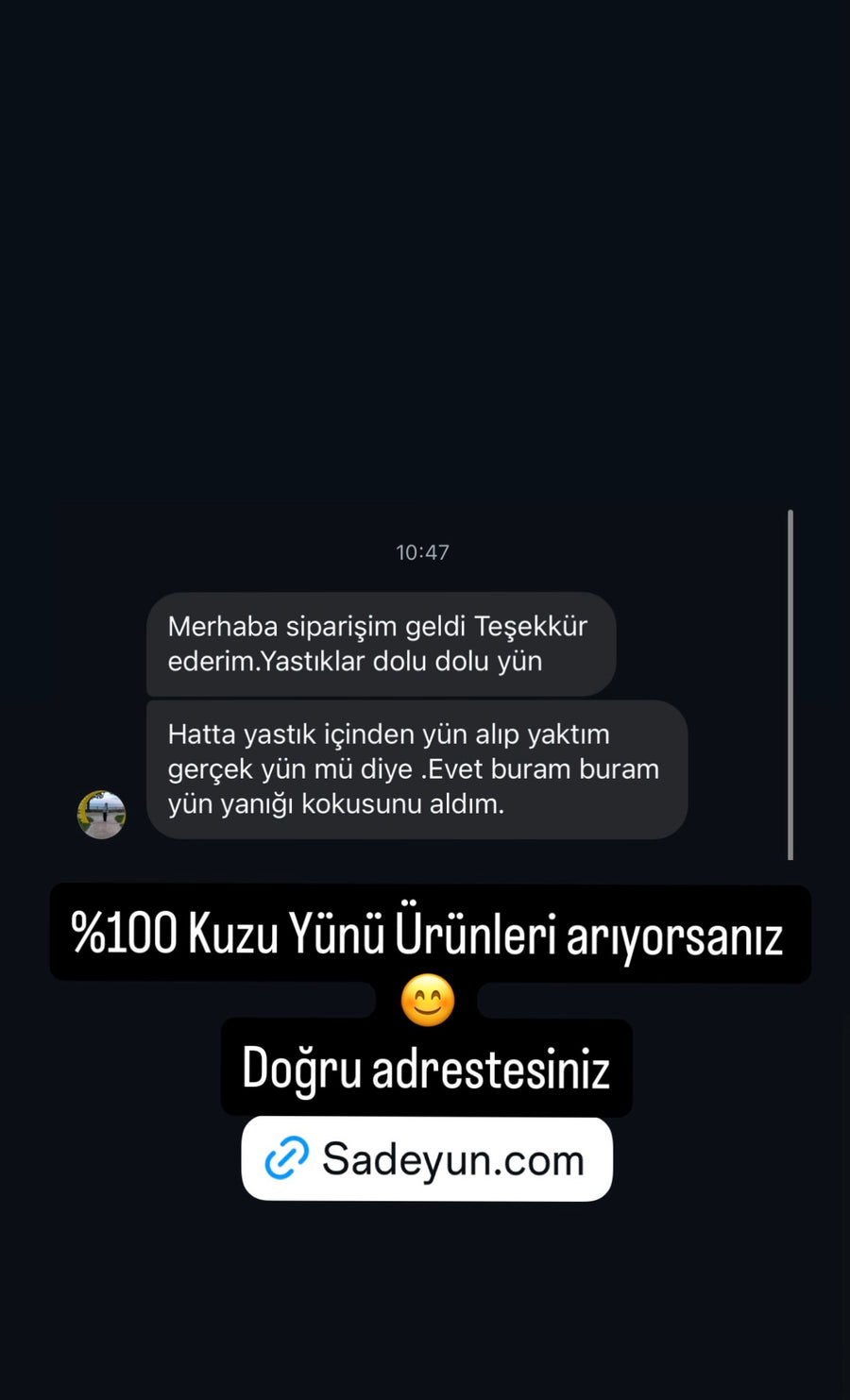Tap the rounded white link pill at bottom
Screen dimensions: 850x1400
click(427, 1157)
